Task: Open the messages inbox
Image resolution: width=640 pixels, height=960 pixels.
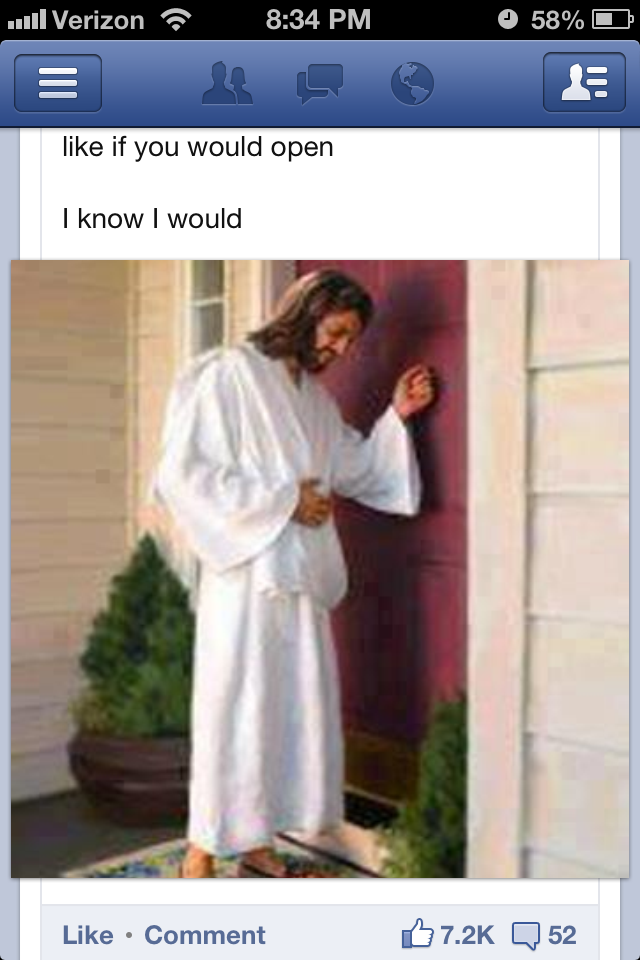Action: pyautogui.click(x=319, y=84)
